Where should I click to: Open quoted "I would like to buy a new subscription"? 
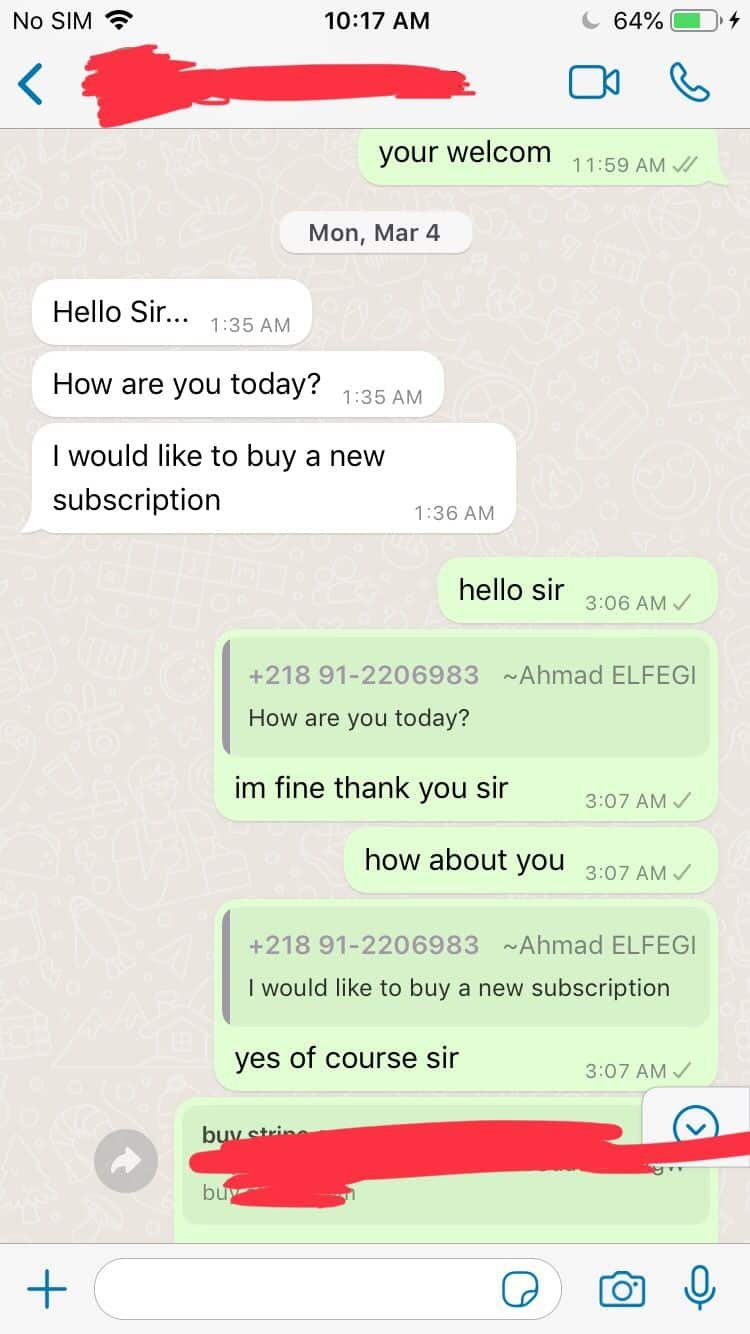[x=466, y=966]
